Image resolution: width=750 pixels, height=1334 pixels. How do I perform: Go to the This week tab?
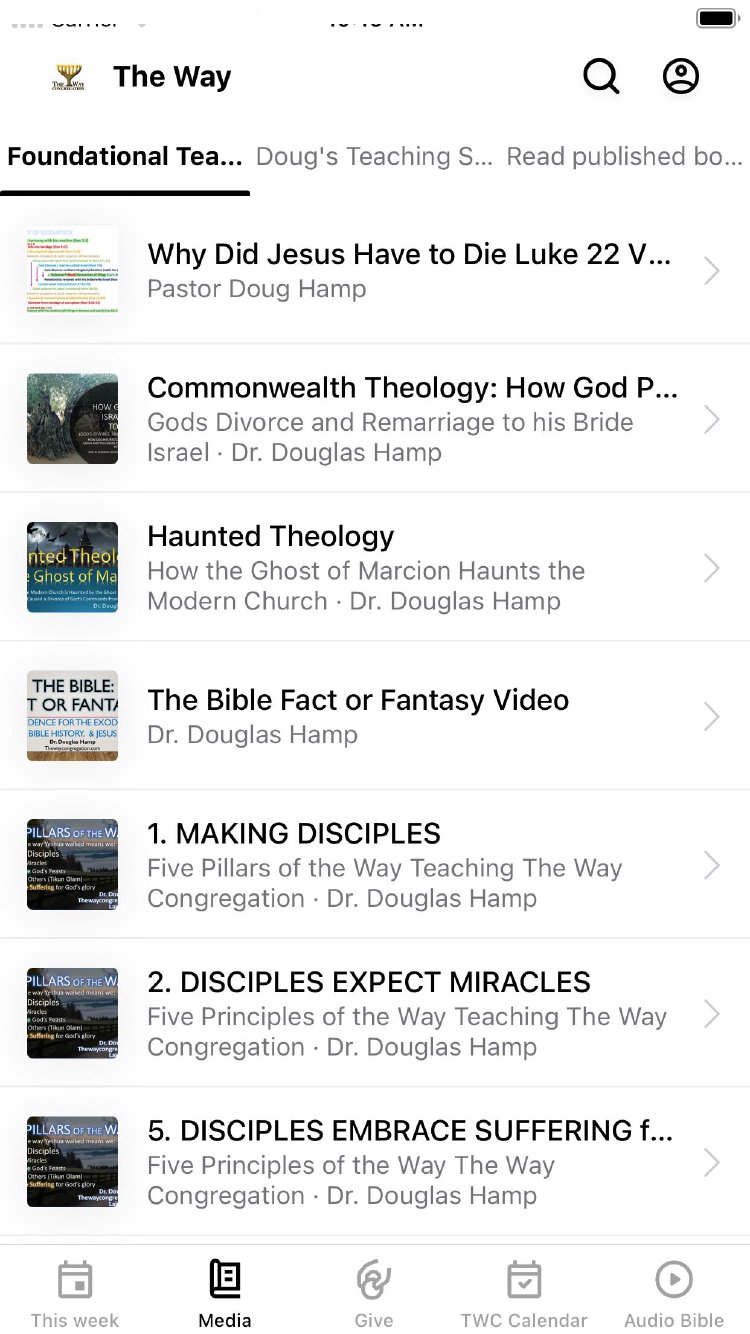[x=75, y=1293]
